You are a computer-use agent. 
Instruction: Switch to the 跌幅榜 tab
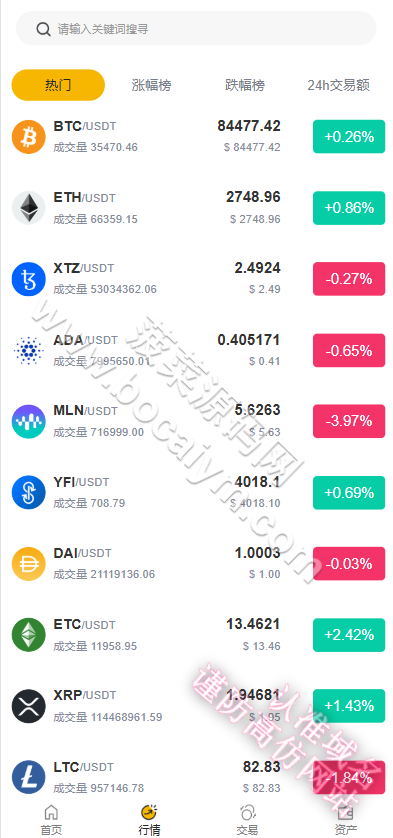pyautogui.click(x=245, y=85)
